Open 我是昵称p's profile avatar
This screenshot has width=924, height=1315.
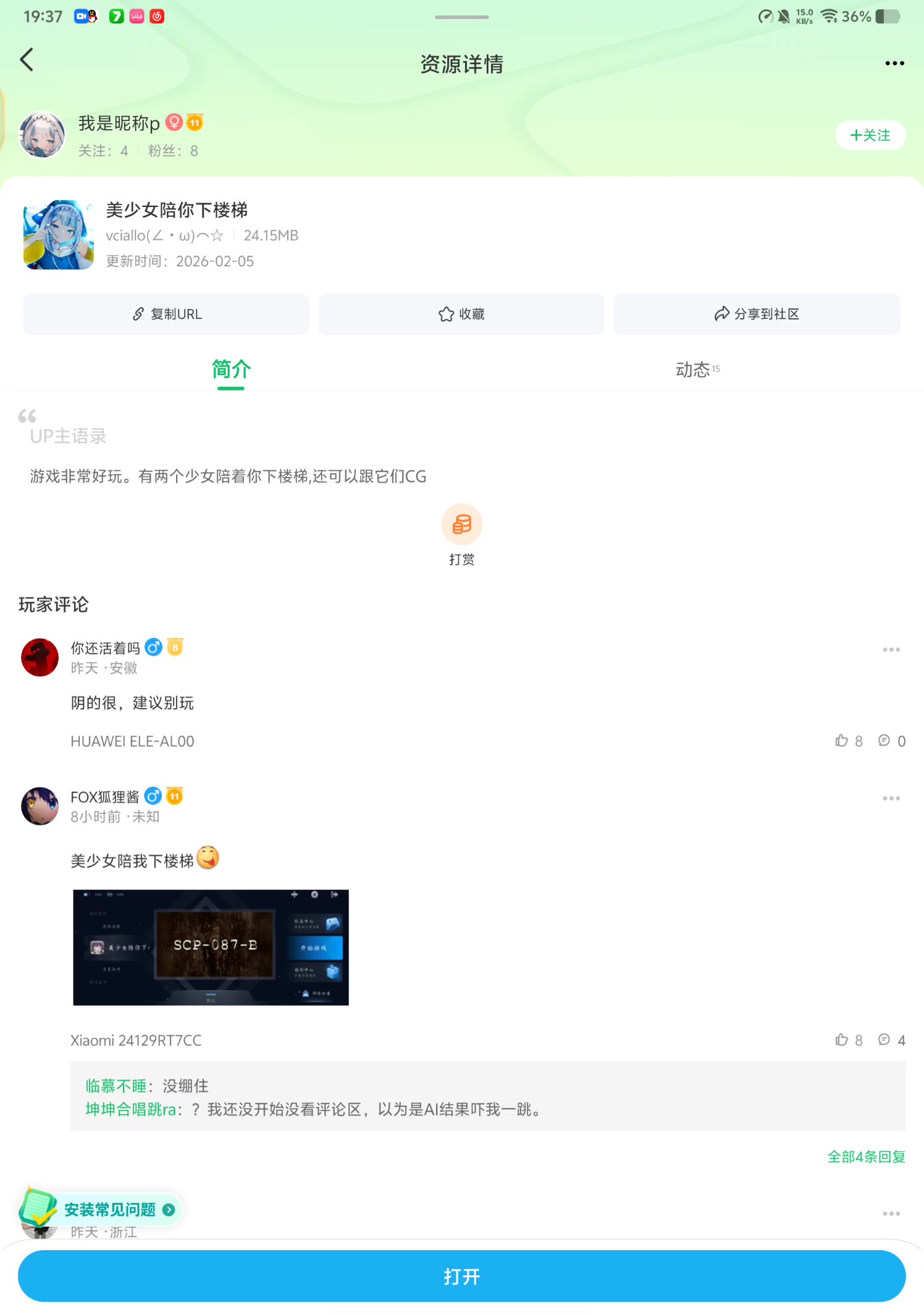[42, 135]
